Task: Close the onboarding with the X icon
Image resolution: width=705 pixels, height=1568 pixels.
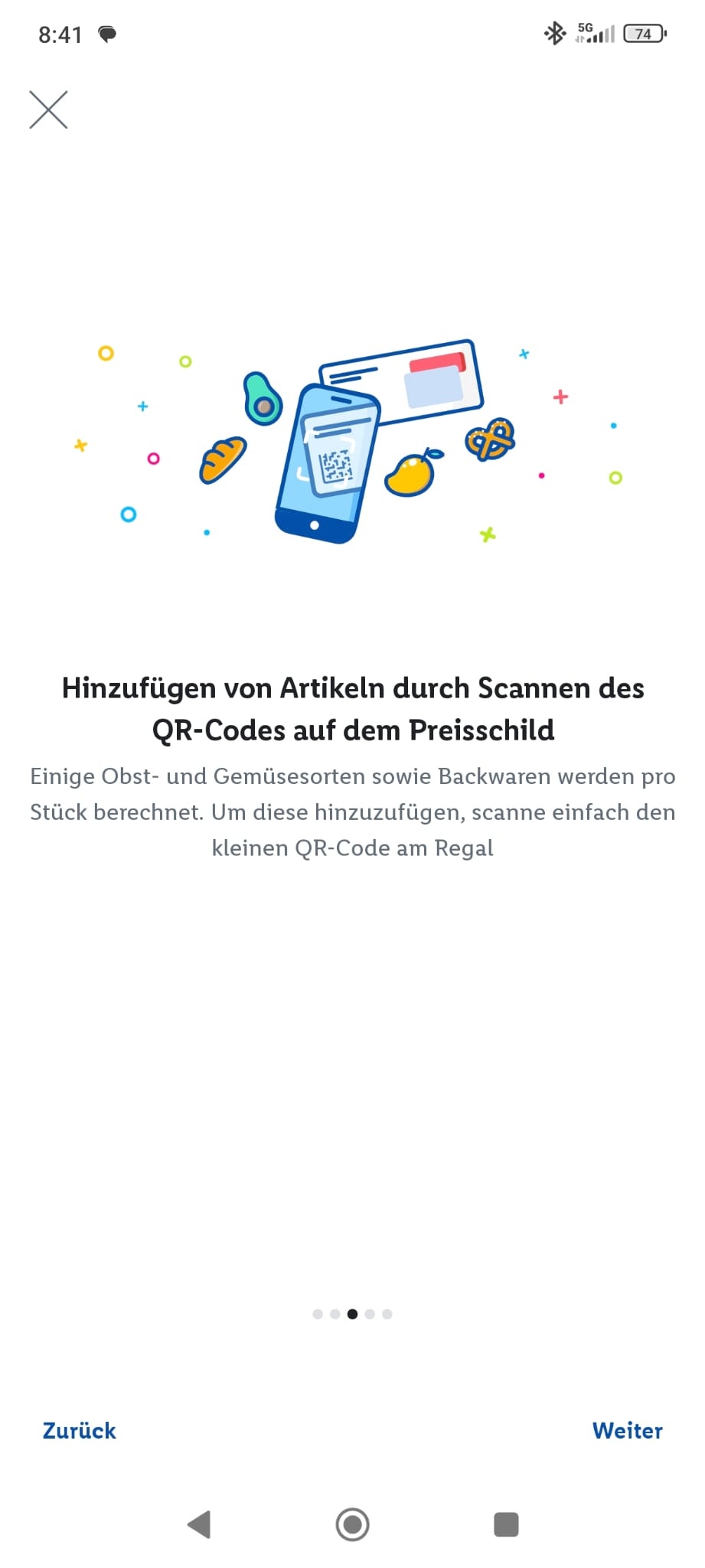Action: (48, 109)
